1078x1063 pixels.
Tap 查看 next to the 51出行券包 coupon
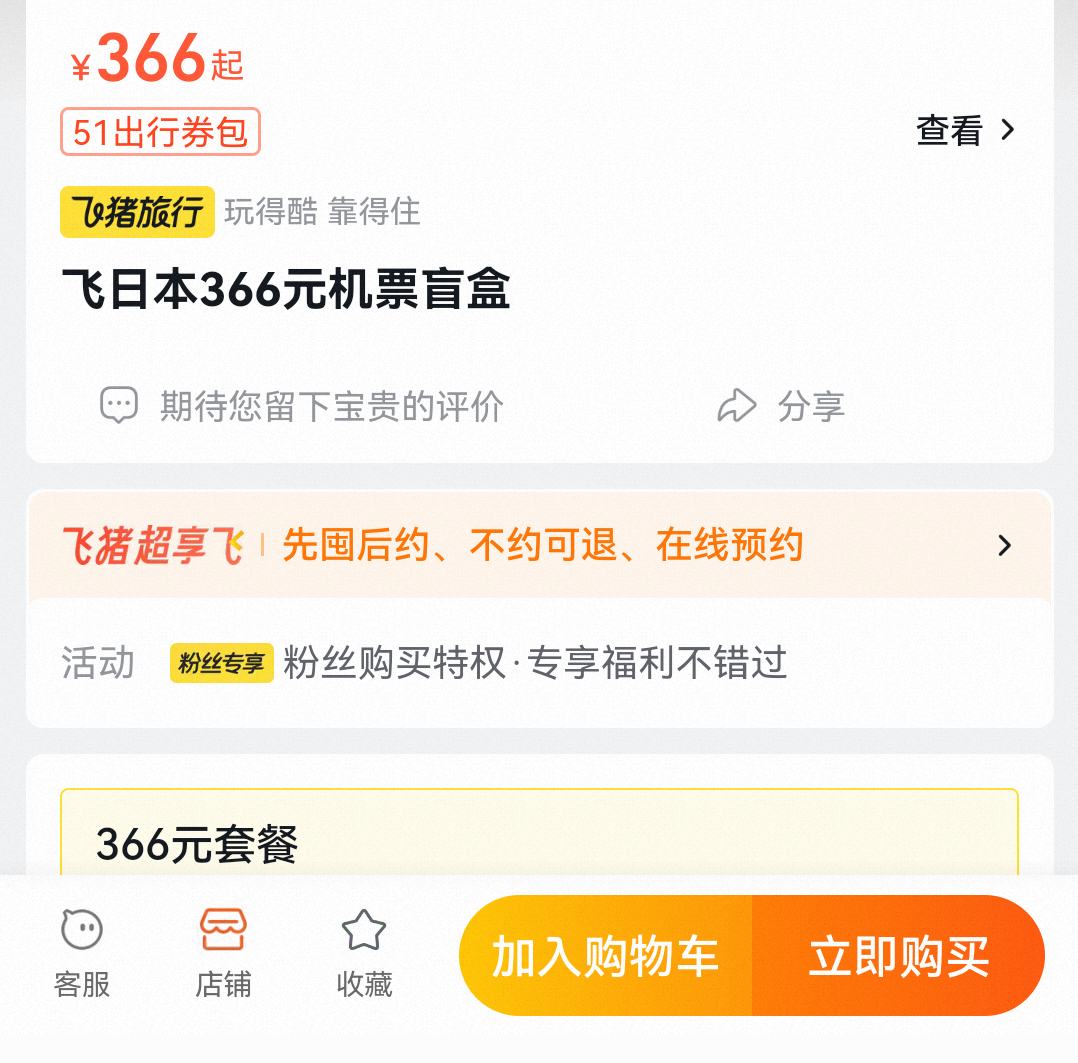pos(964,130)
